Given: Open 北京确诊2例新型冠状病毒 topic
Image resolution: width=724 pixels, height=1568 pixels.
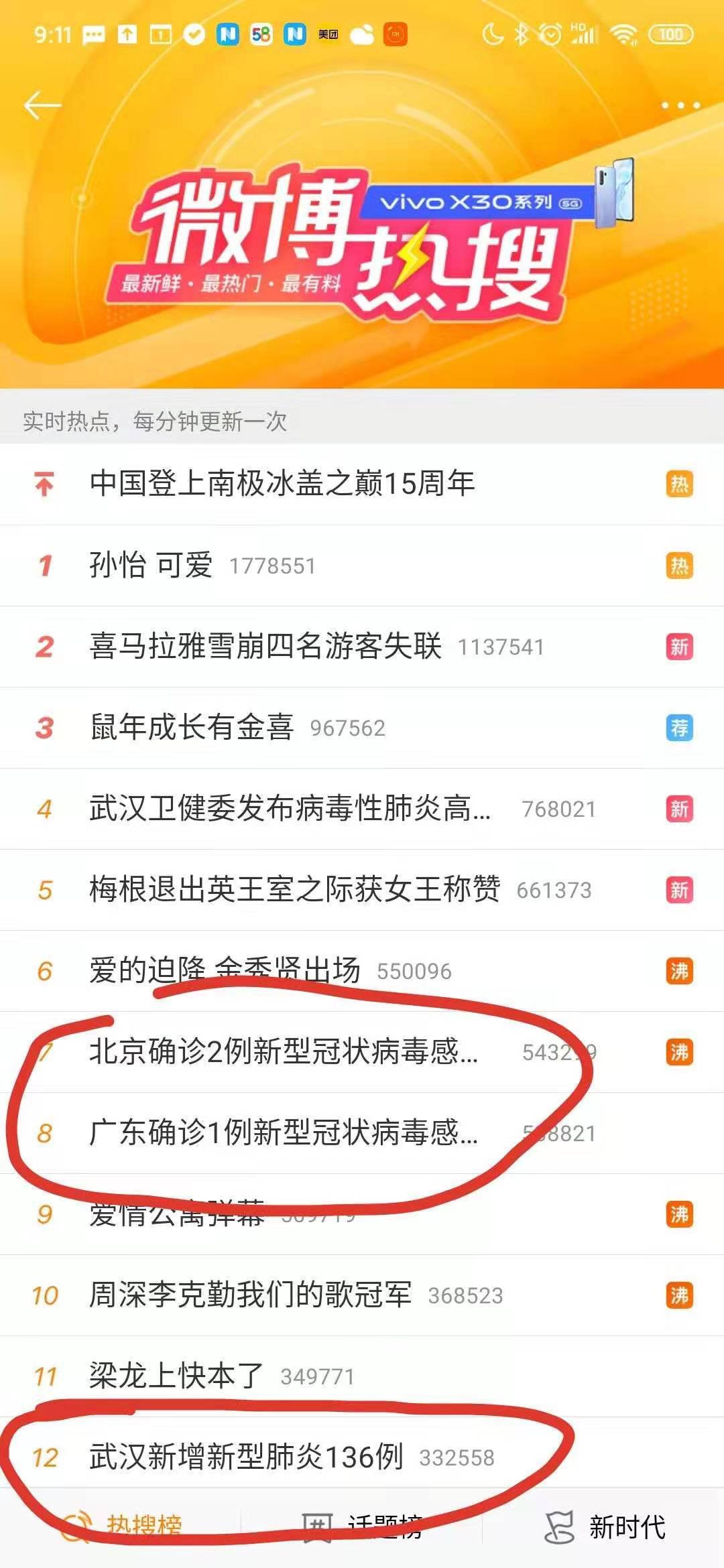Looking at the screenshot, I should point(283,1052).
